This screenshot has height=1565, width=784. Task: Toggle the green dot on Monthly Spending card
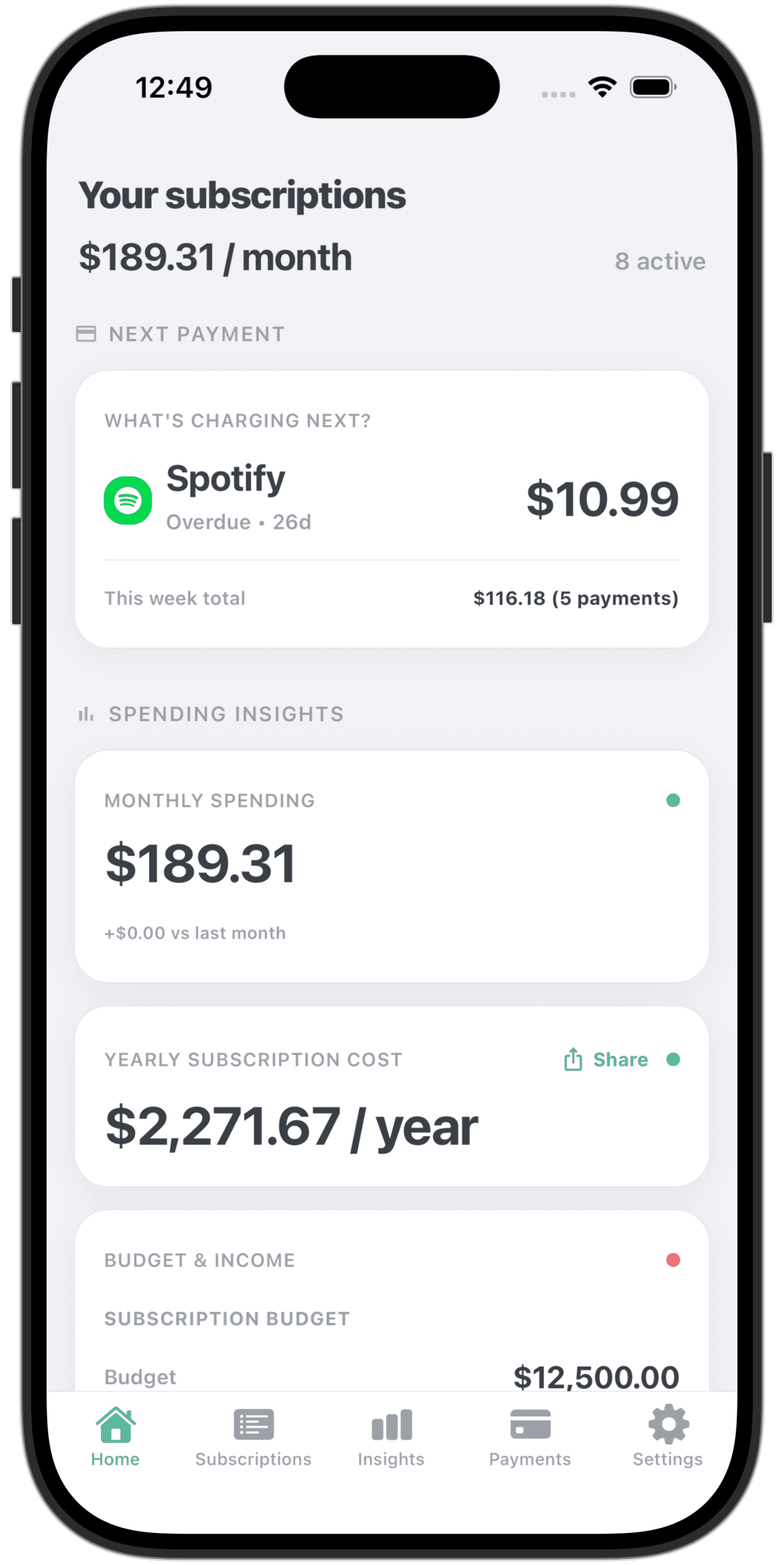pos(673,800)
